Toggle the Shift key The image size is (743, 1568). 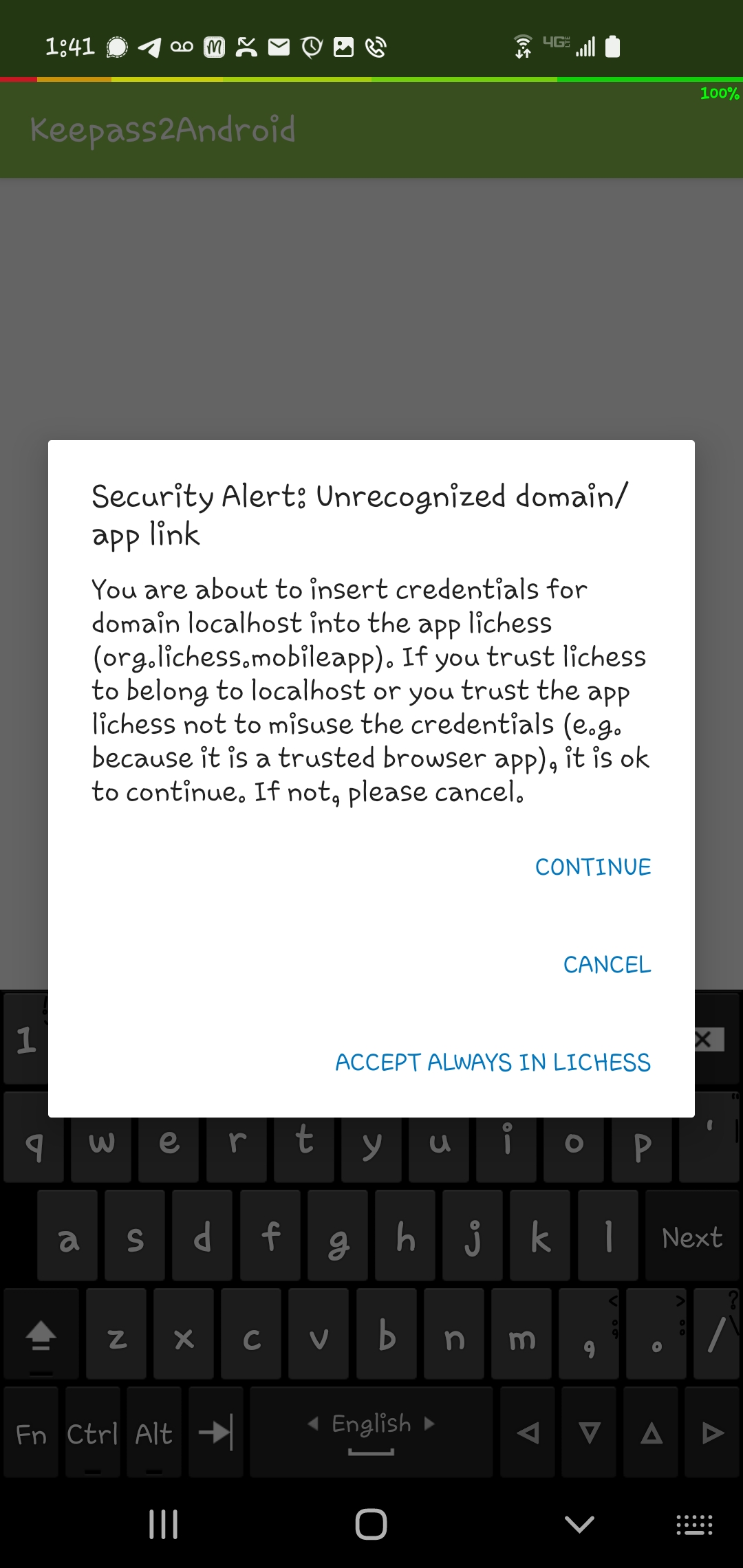pyautogui.click(x=39, y=1334)
